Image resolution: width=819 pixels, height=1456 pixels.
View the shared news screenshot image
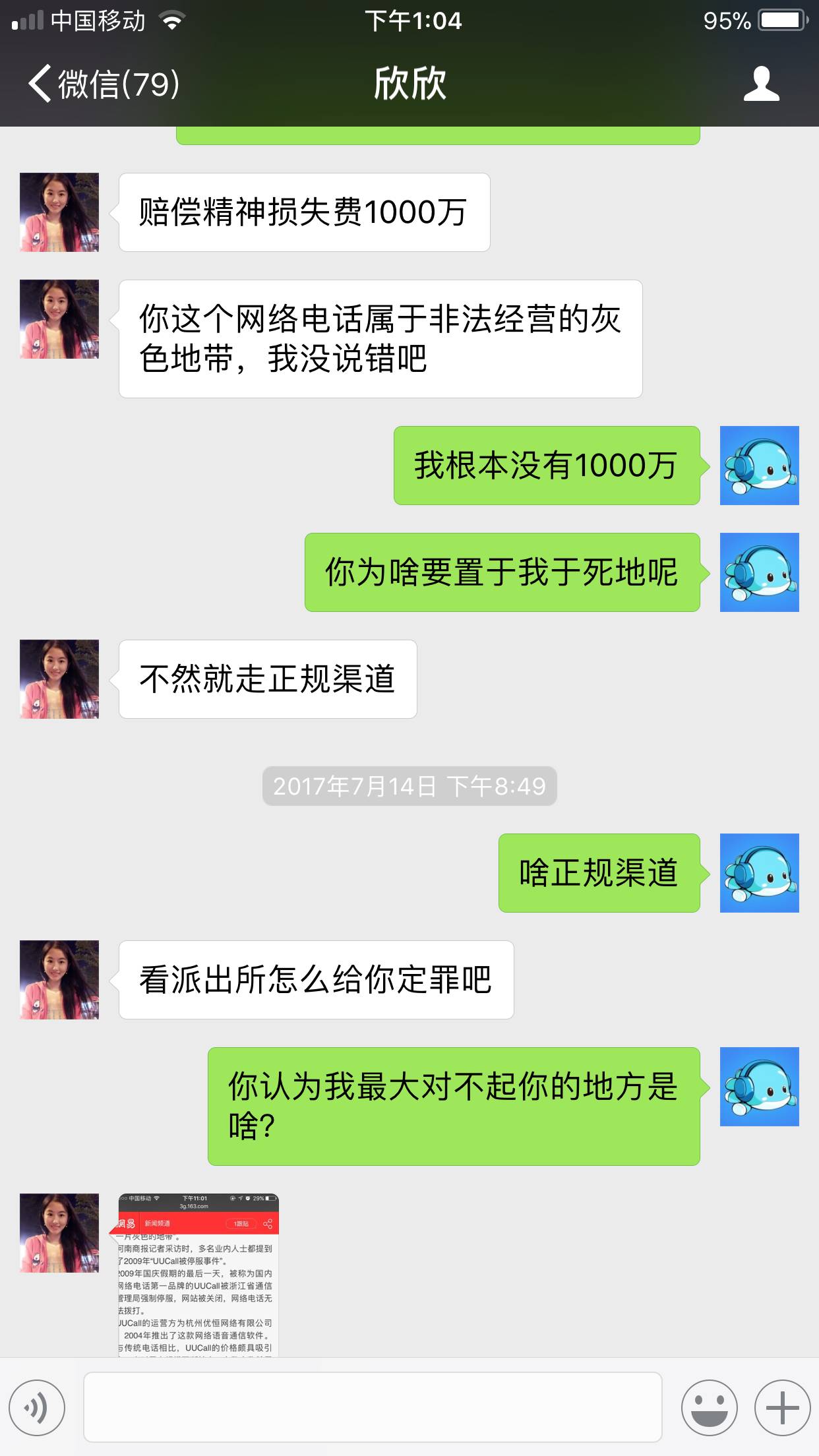coord(198,1274)
